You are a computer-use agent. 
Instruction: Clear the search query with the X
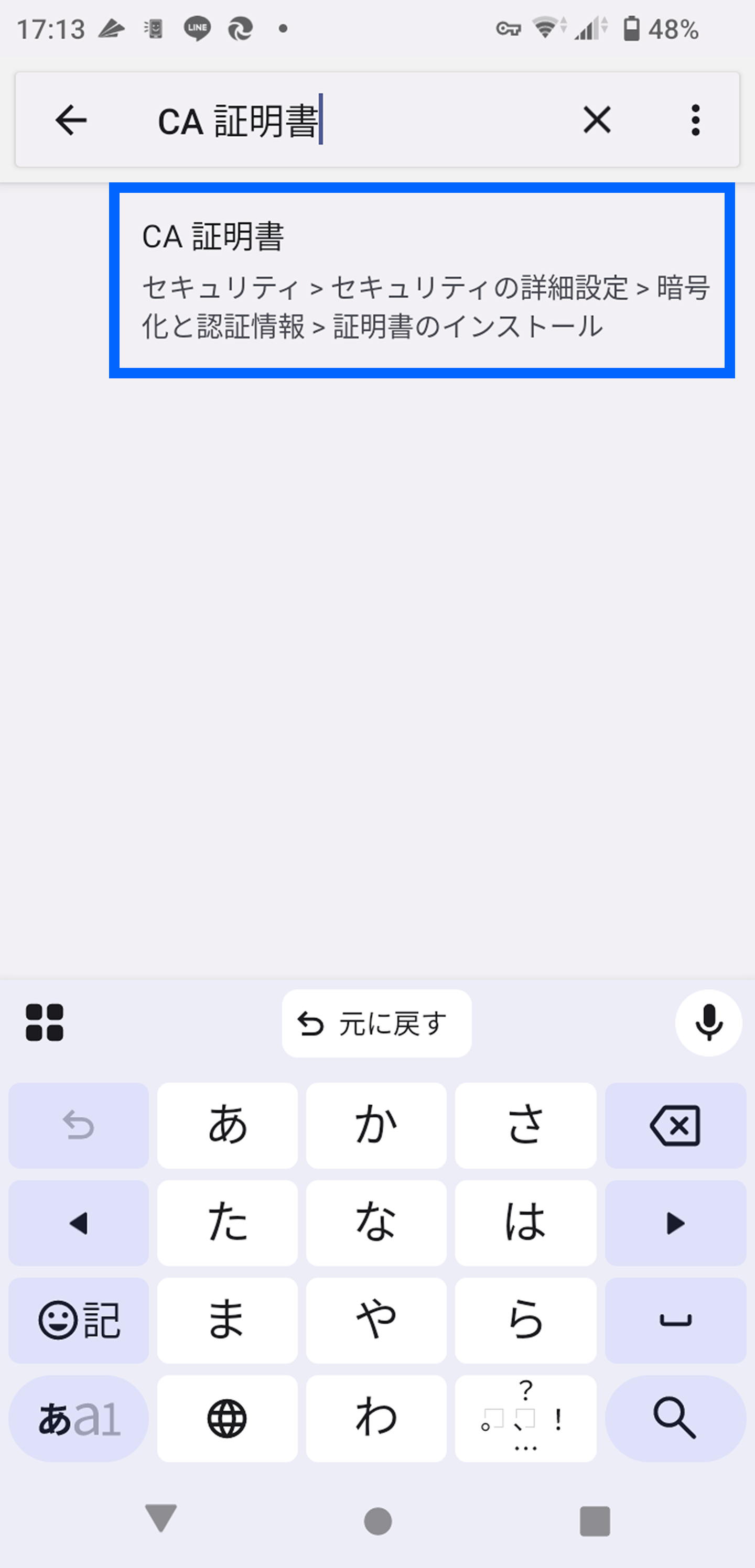pos(597,119)
